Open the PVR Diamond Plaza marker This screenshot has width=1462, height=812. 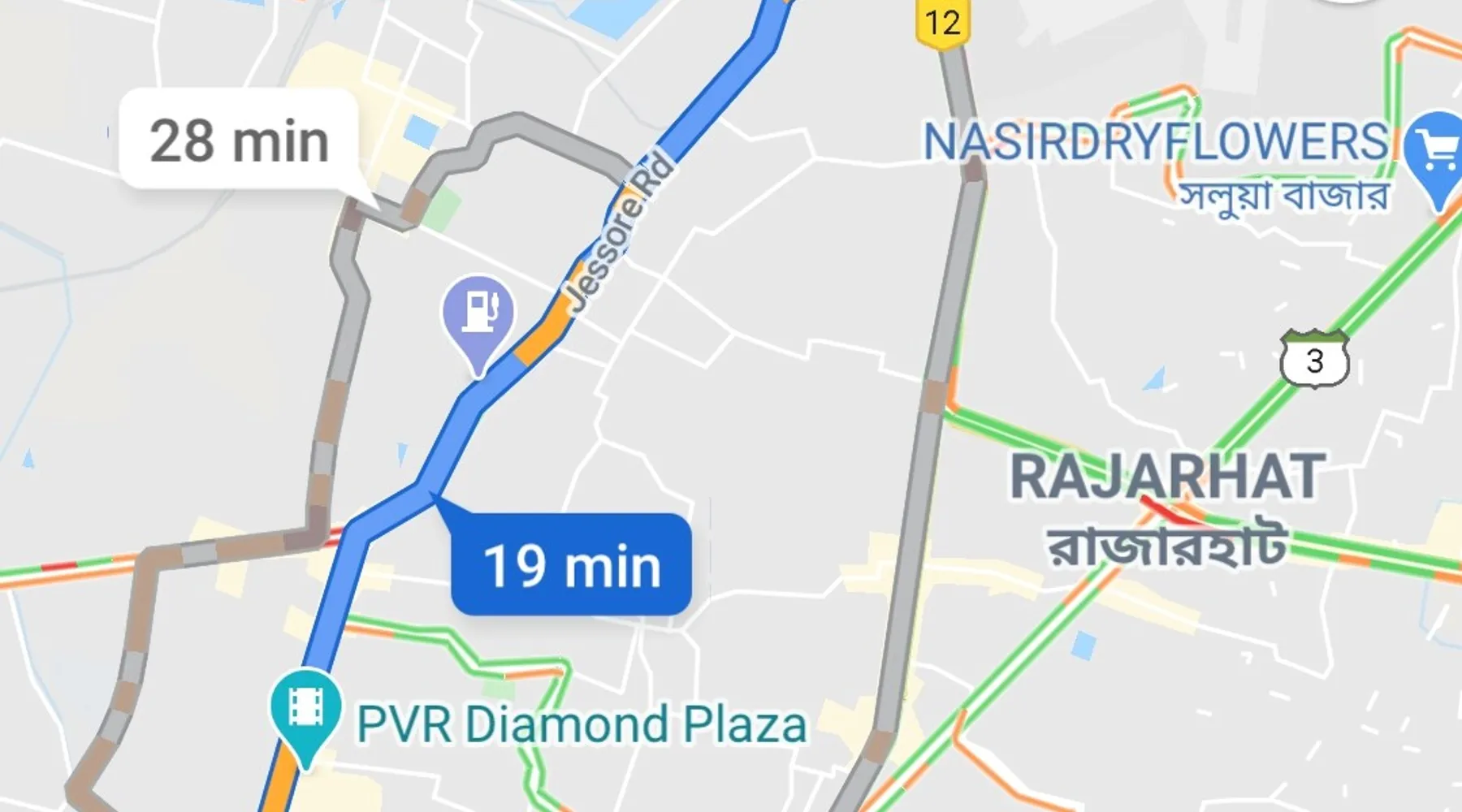coord(305,708)
